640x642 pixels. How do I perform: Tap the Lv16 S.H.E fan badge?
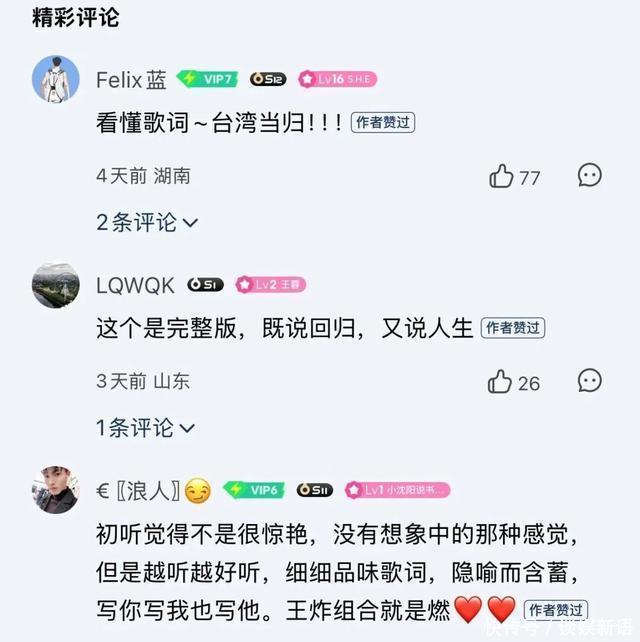coord(337,79)
